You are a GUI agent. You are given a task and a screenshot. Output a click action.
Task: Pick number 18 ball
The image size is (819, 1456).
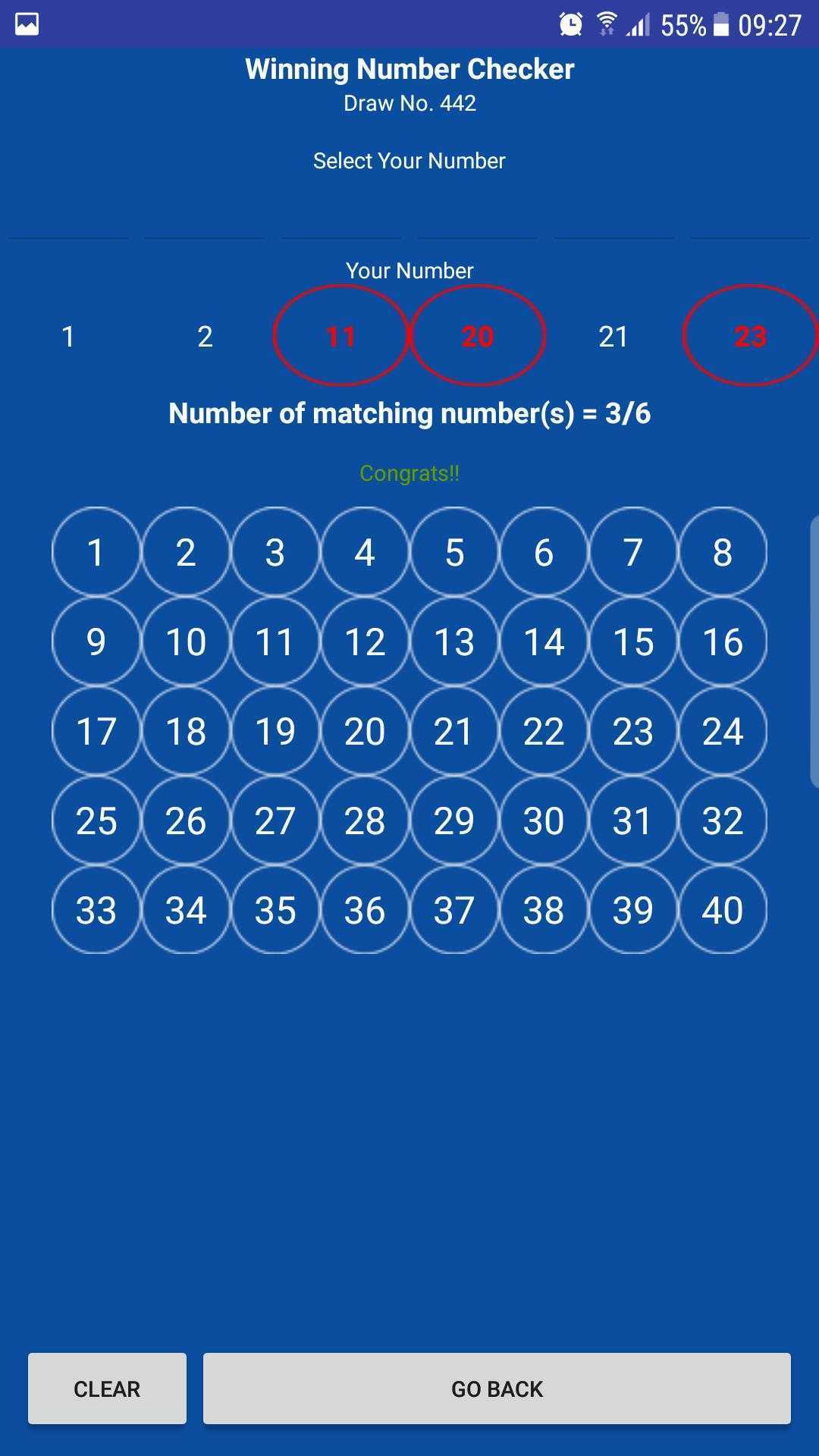click(186, 731)
